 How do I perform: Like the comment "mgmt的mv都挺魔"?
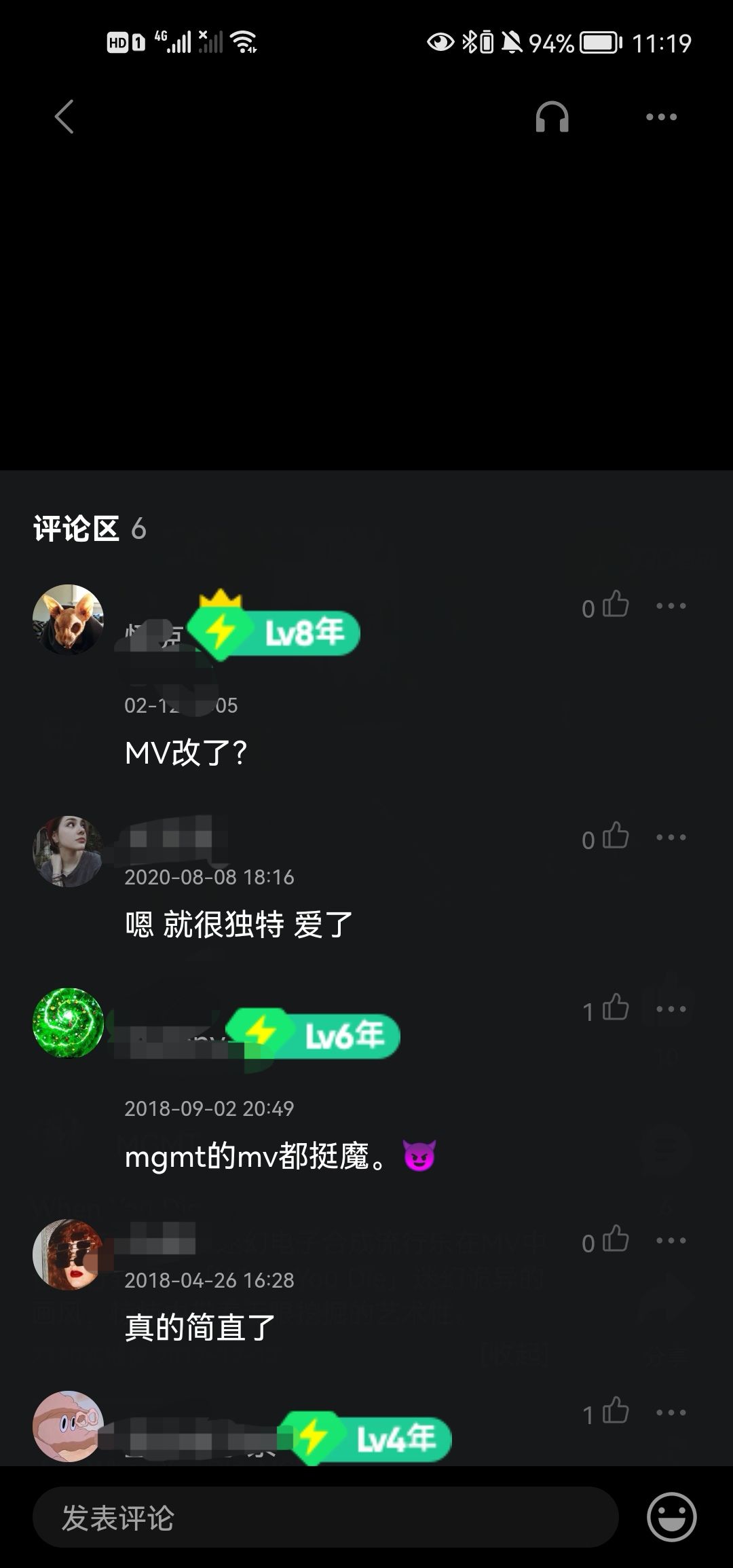[x=616, y=1007]
